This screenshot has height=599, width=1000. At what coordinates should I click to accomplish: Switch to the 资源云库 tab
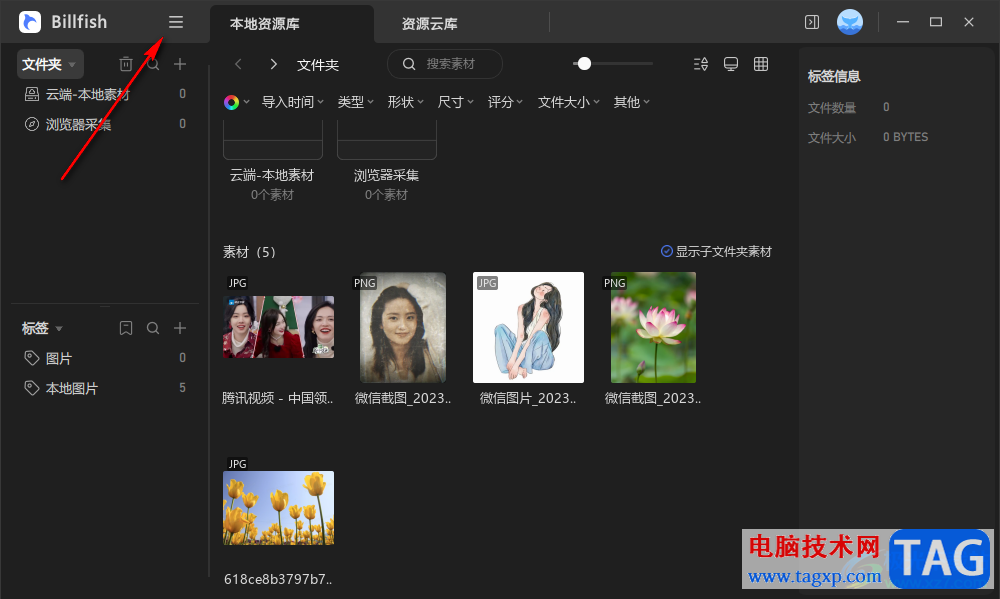tap(429, 23)
